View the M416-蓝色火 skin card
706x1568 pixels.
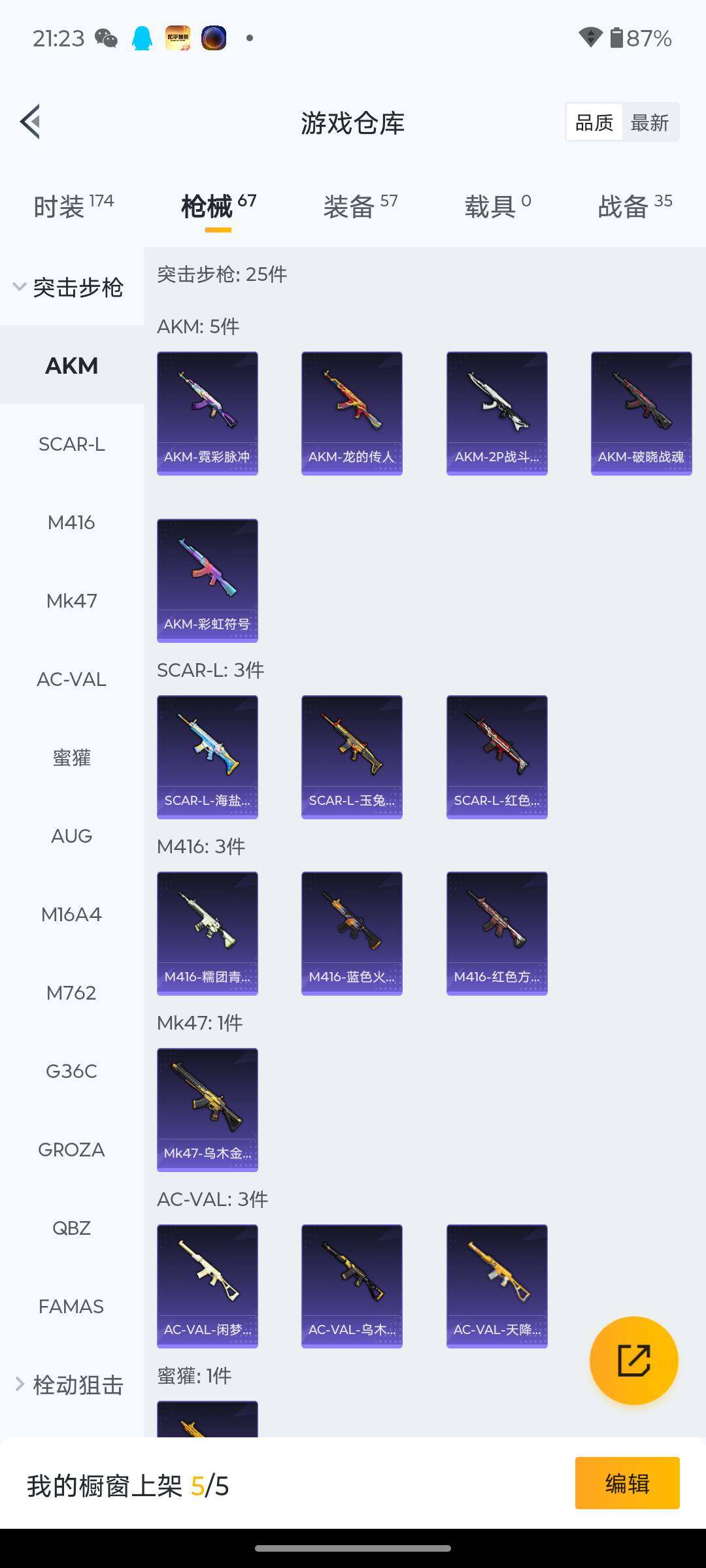tap(352, 933)
